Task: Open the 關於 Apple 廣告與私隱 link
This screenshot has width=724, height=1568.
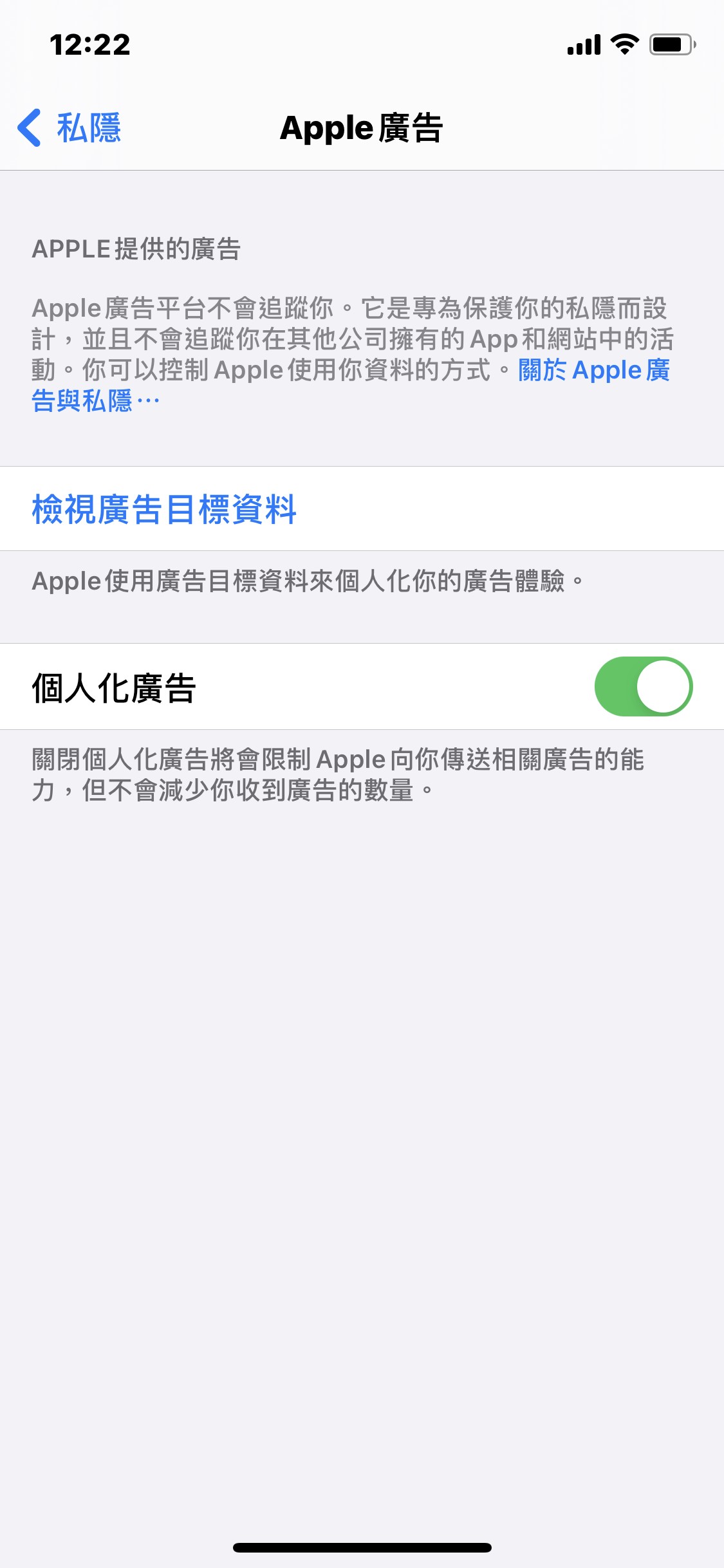Action: pos(593,370)
